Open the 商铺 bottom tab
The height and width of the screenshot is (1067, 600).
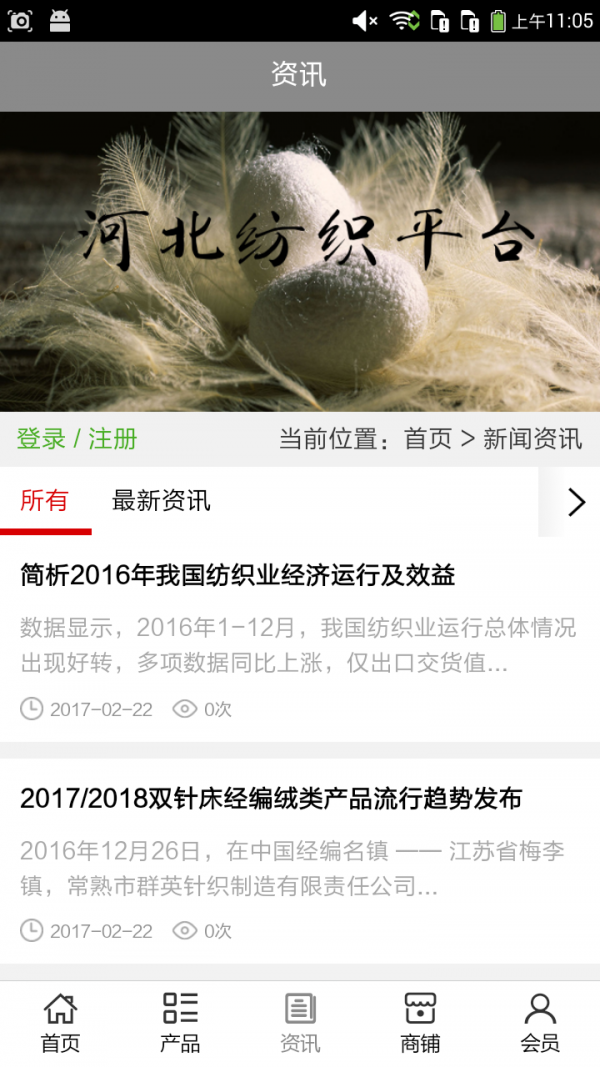[x=420, y=1023]
